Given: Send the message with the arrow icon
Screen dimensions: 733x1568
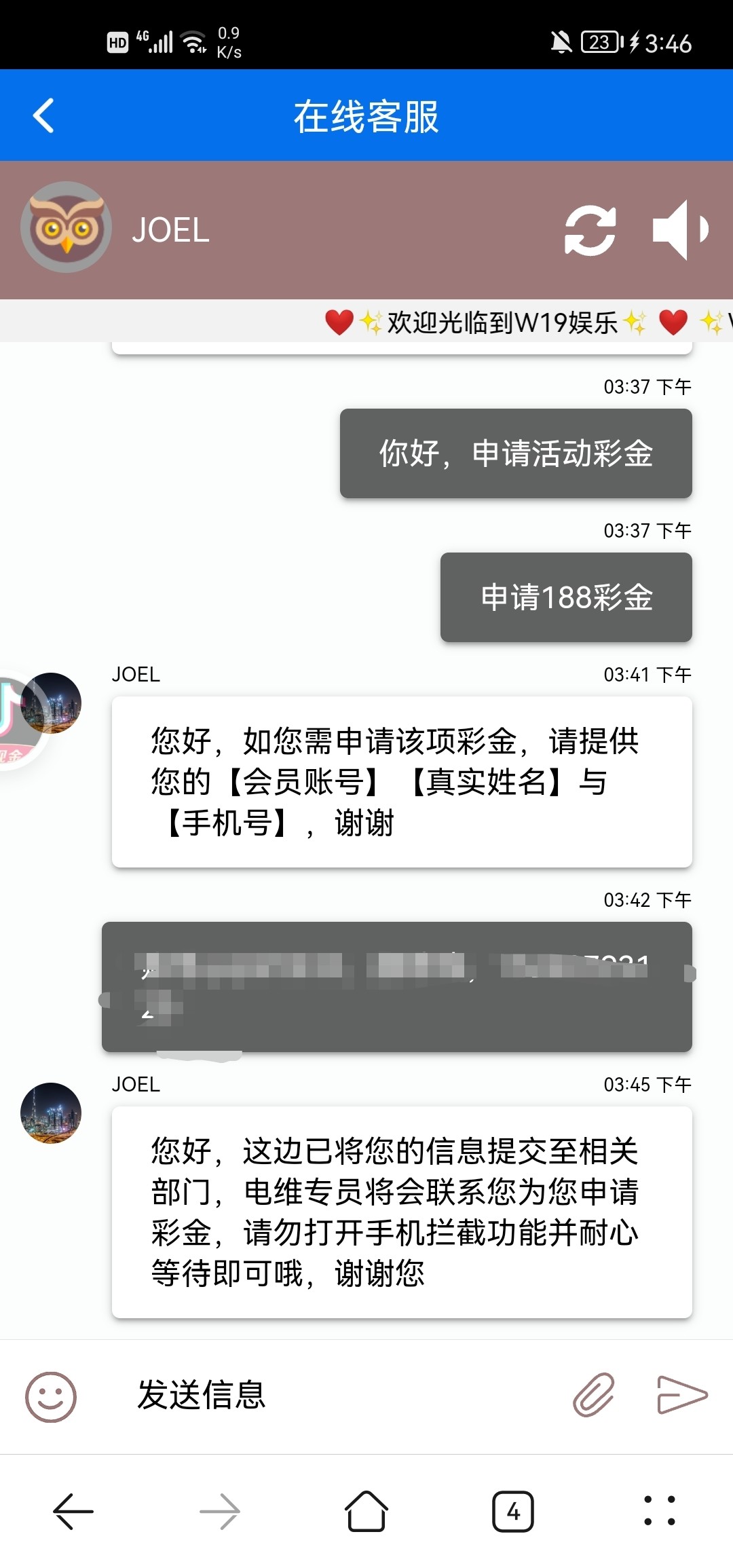Looking at the screenshot, I should click(x=682, y=1395).
